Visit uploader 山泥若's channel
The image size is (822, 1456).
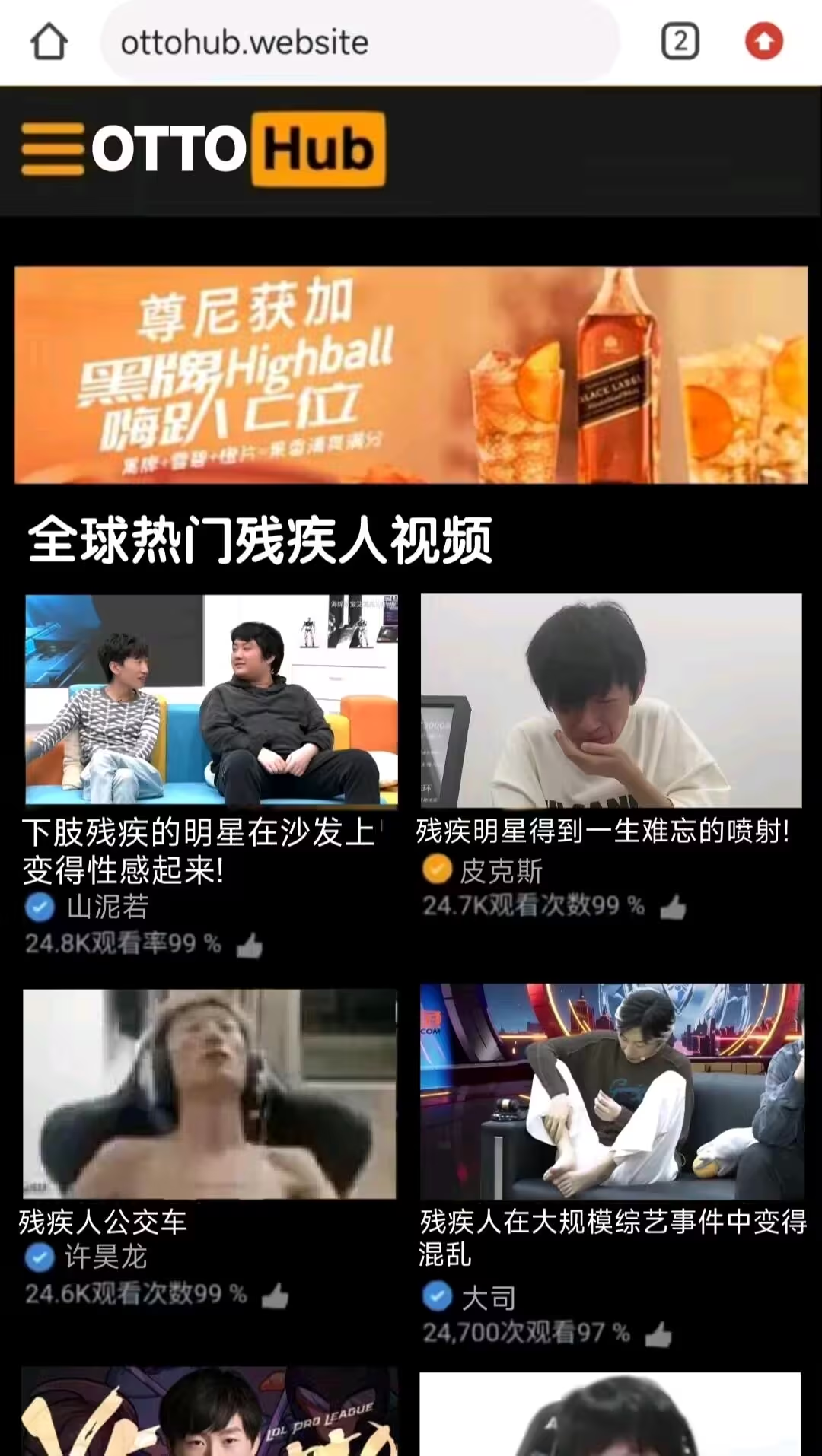point(107,907)
